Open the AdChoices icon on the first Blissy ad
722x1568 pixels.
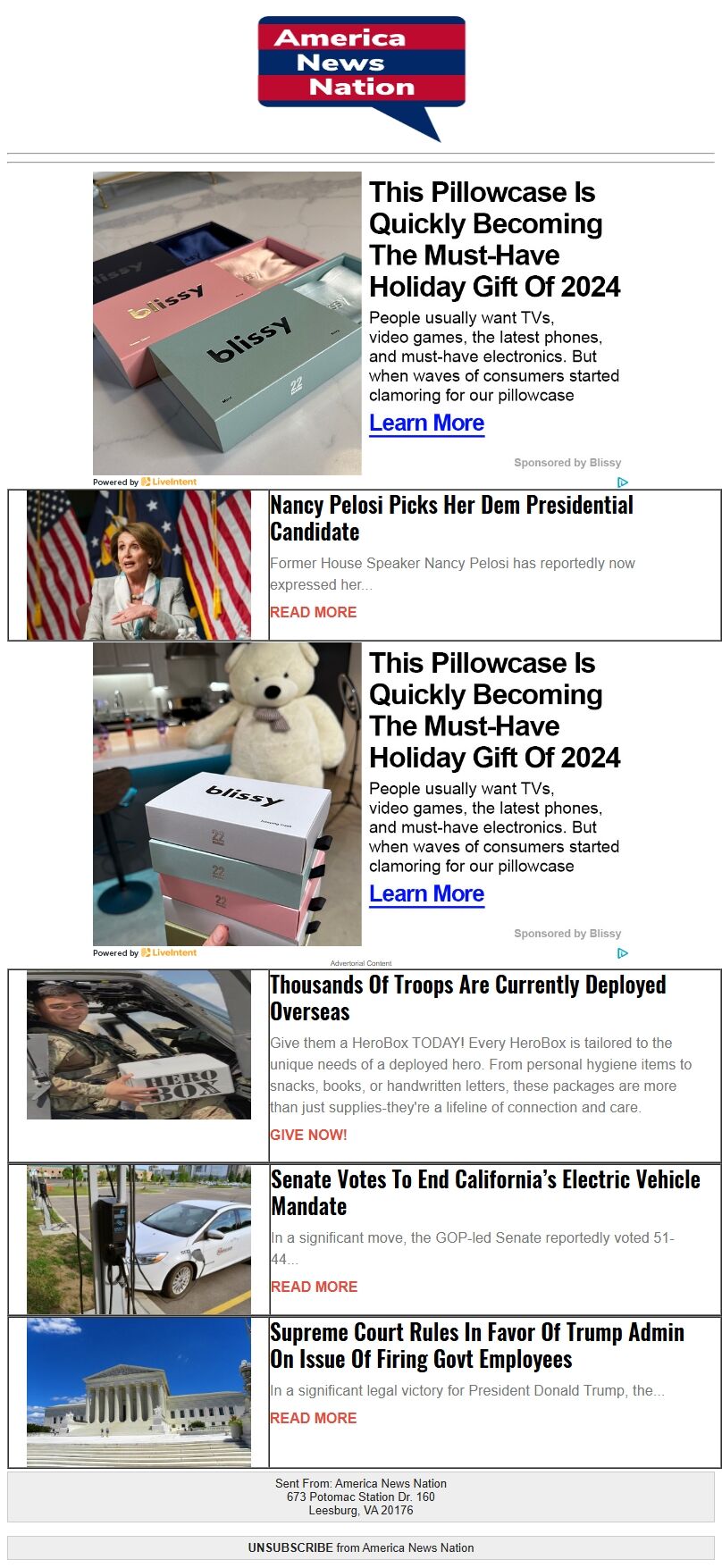click(x=623, y=482)
